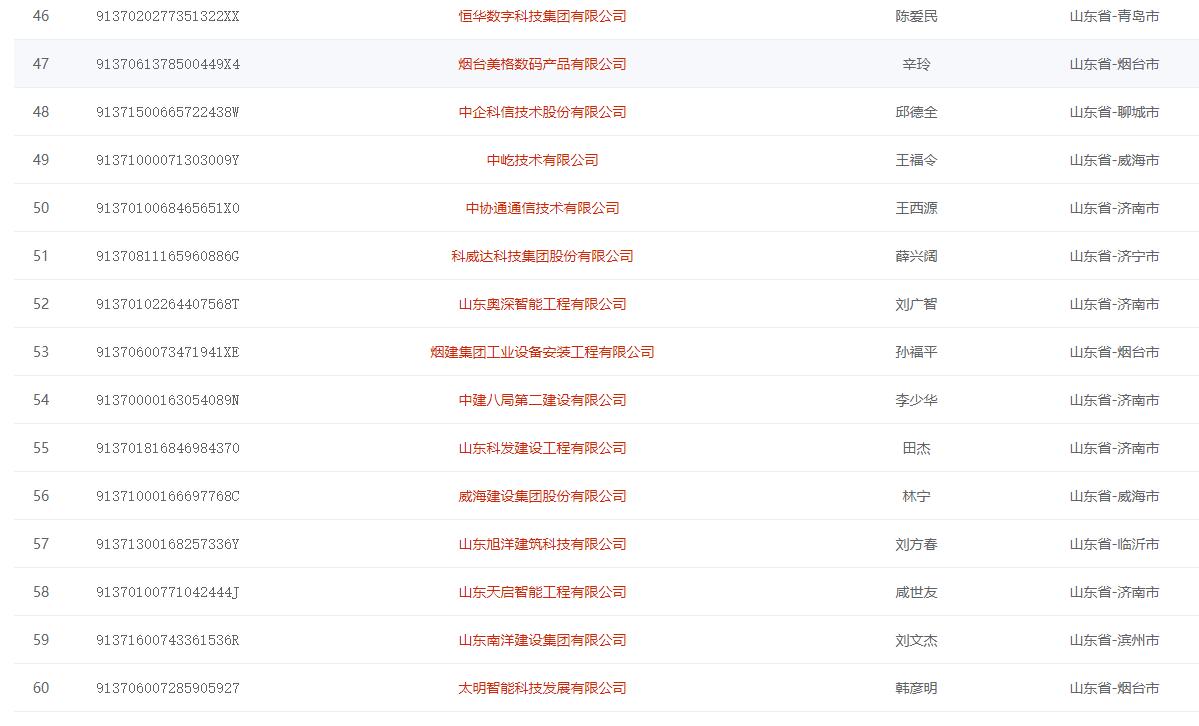View 中协通通信技术有限公司 details
1199x726 pixels.
(542, 208)
